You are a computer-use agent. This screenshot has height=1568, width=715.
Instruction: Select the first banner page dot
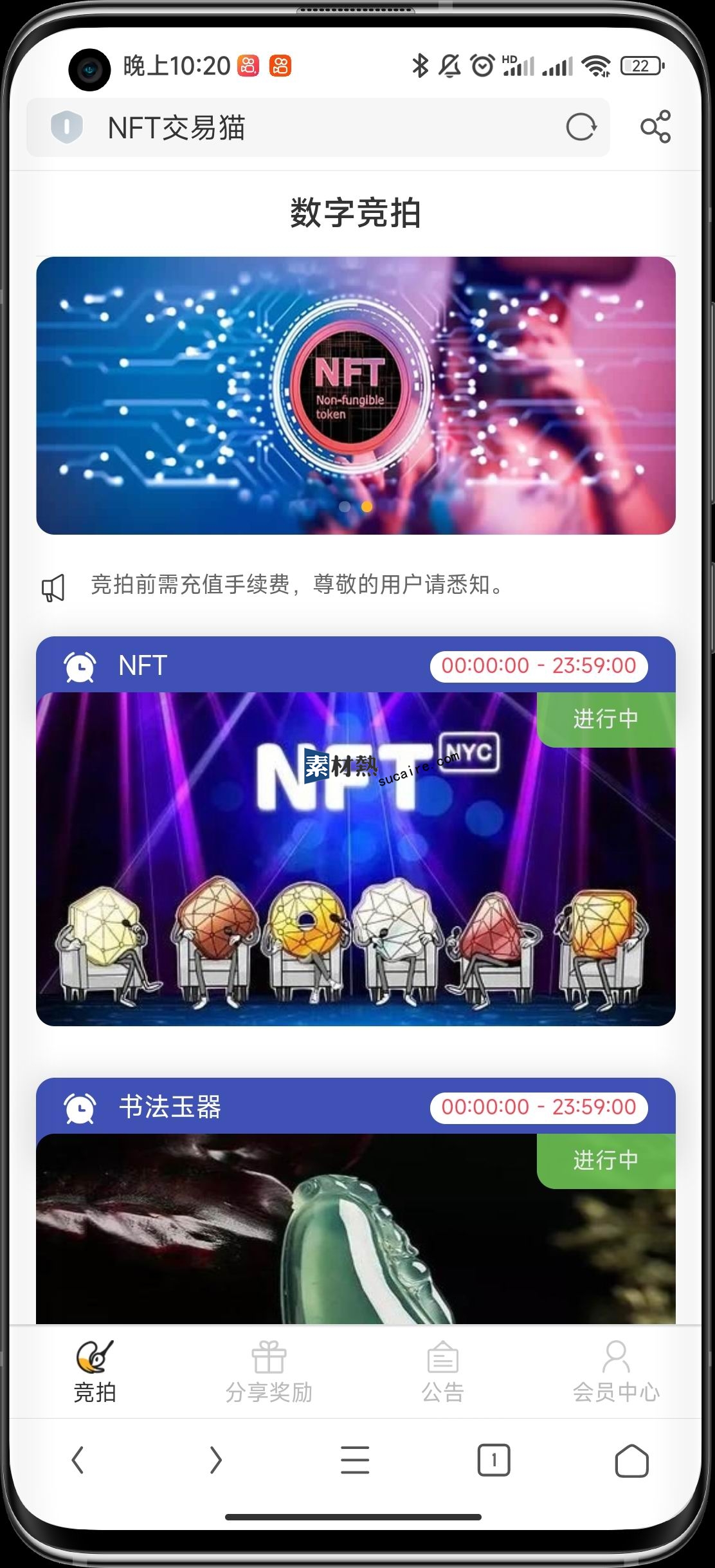(x=345, y=506)
